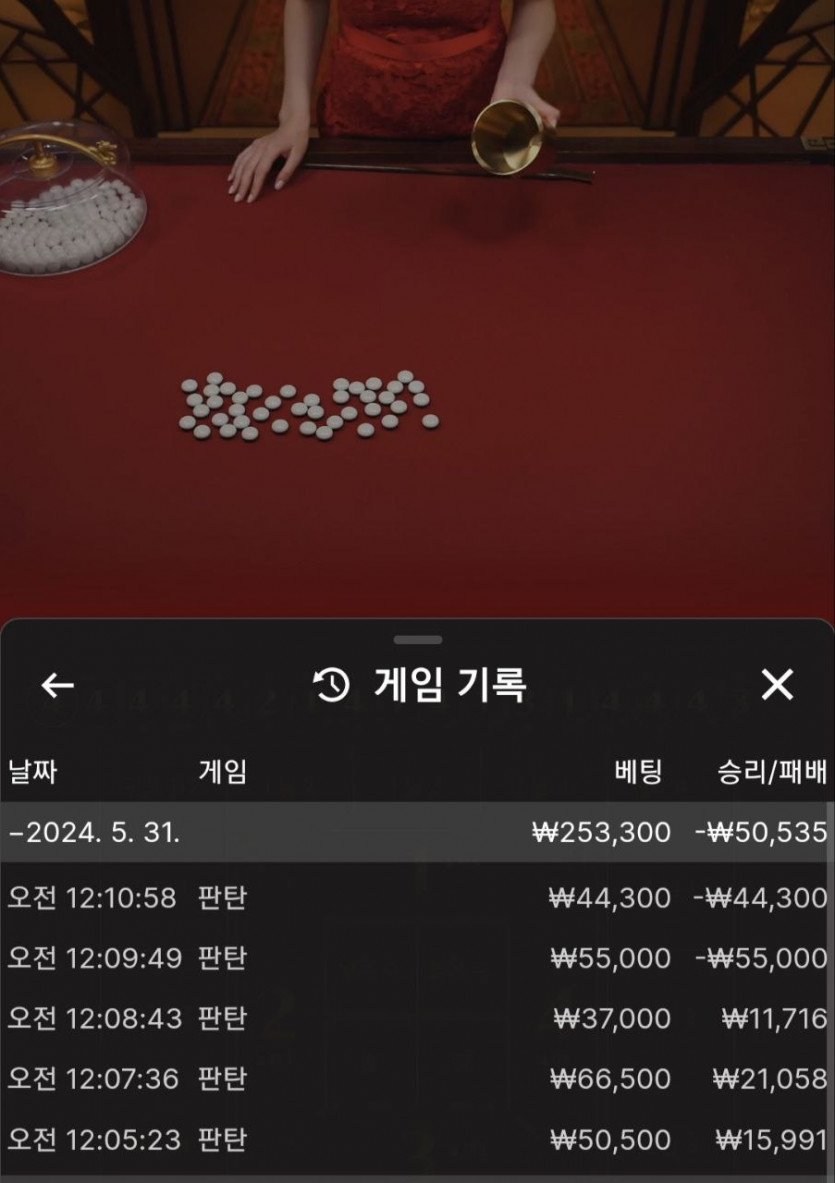
Task: Open the 12:07:36 game record
Action: 417,1078
